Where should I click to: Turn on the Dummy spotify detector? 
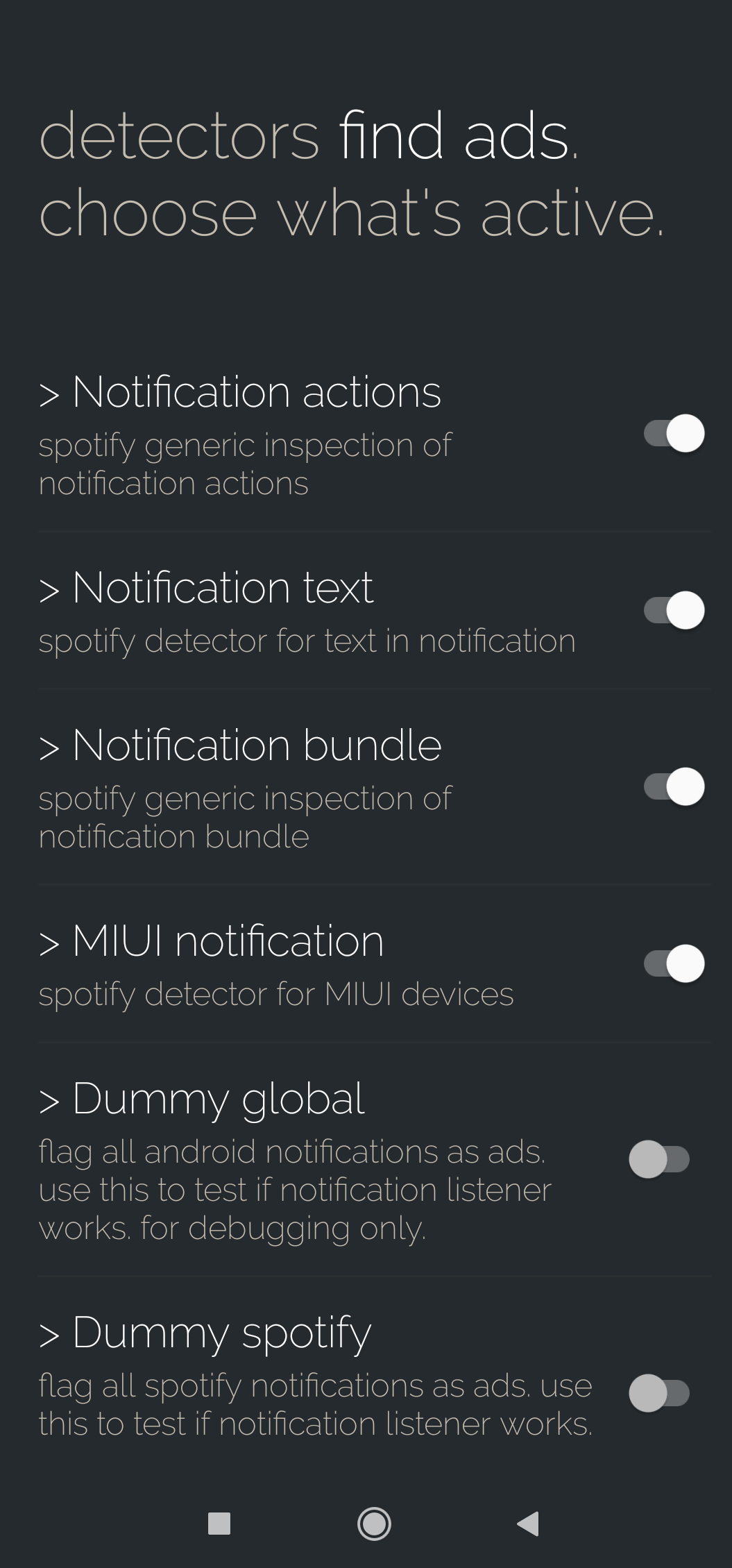point(659,1393)
